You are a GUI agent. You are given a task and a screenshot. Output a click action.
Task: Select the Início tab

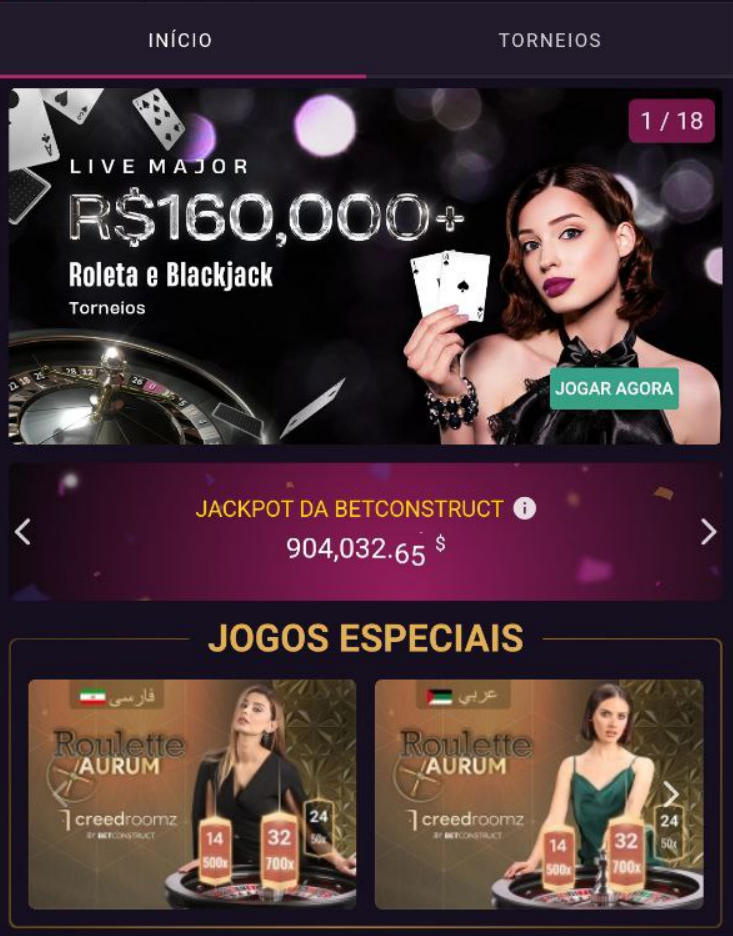(180, 40)
